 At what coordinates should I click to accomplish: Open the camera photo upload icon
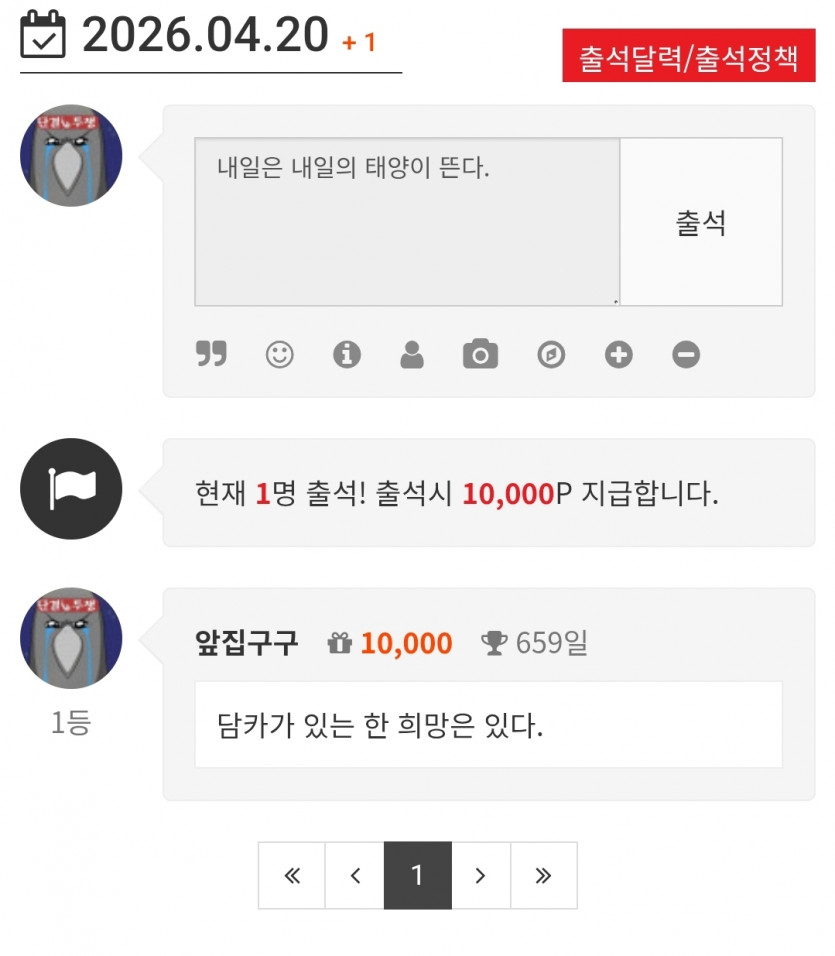[x=480, y=354]
